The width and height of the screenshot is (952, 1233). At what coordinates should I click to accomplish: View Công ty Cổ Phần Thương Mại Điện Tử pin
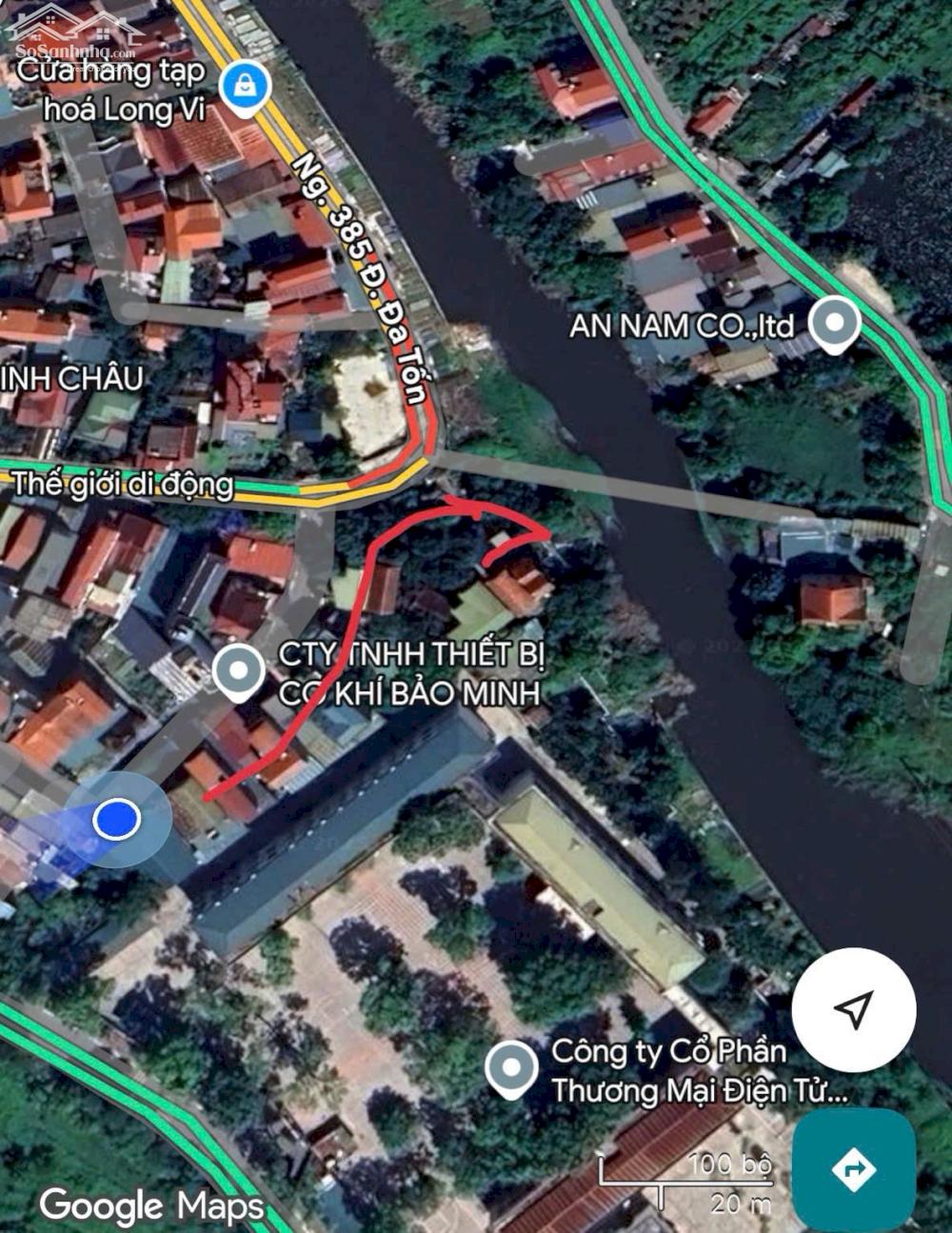(x=512, y=1068)
